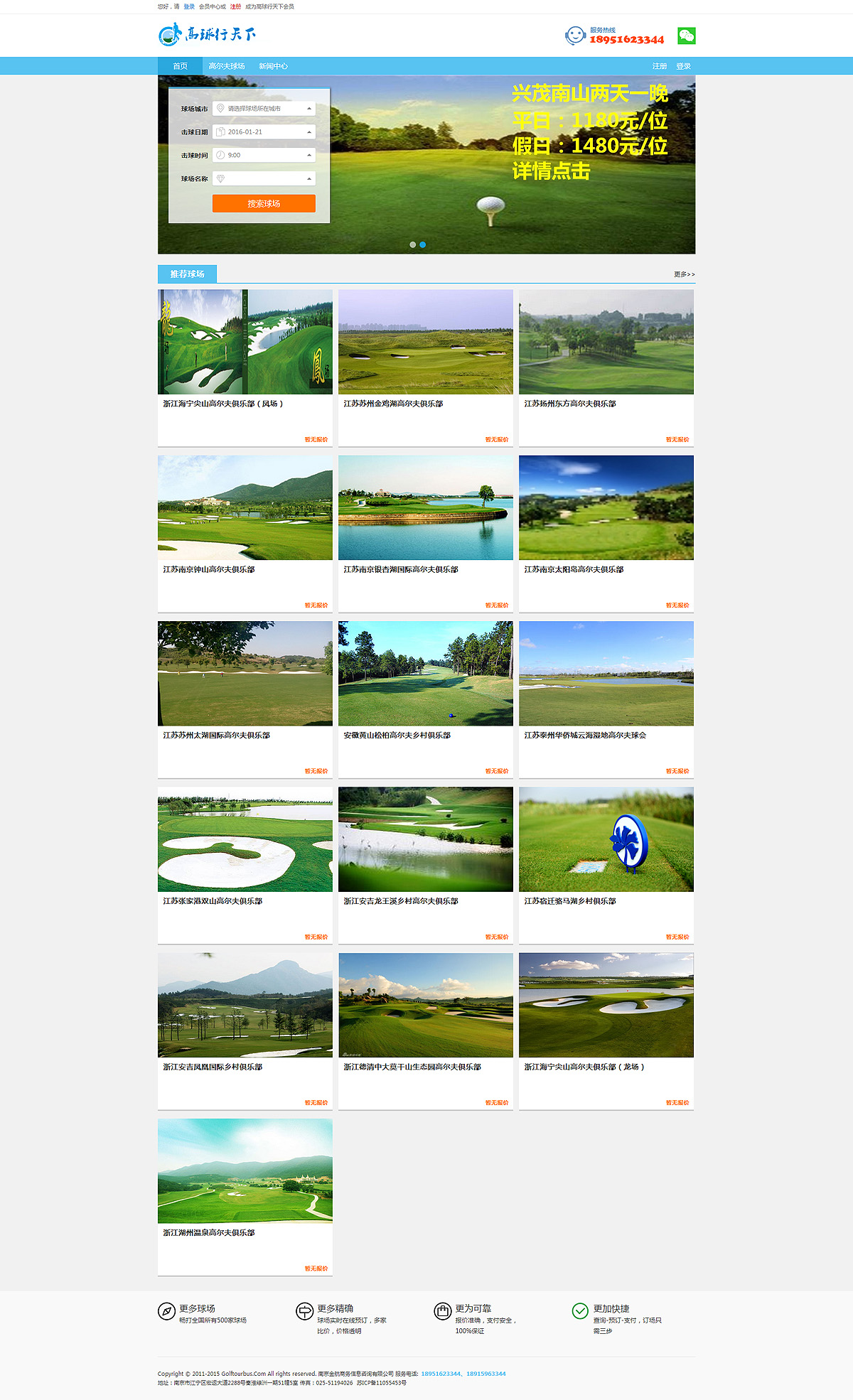The image size is (853, 1400).
Task: Open the 击球日期 date picker
Action: [264, 132]
